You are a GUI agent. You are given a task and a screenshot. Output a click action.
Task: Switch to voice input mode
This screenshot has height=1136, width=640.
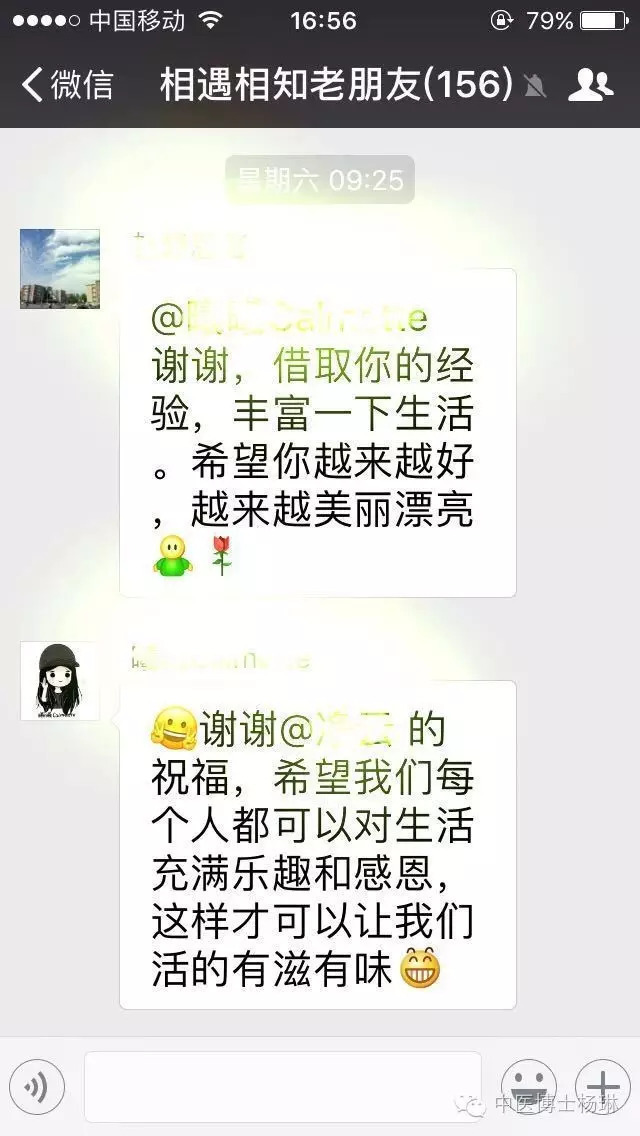[38, 1086]
